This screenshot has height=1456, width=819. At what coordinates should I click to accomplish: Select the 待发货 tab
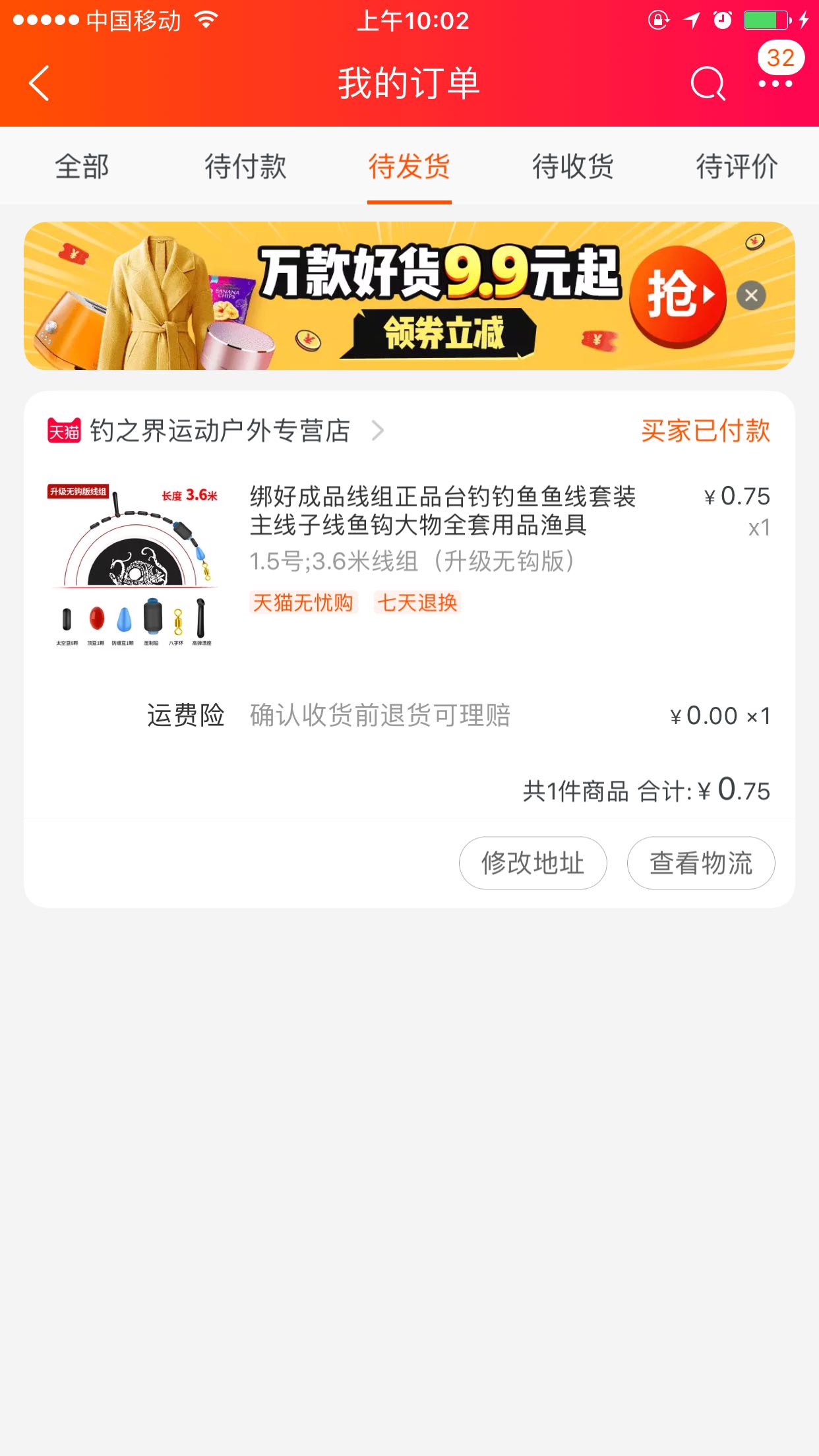(409, 166)
